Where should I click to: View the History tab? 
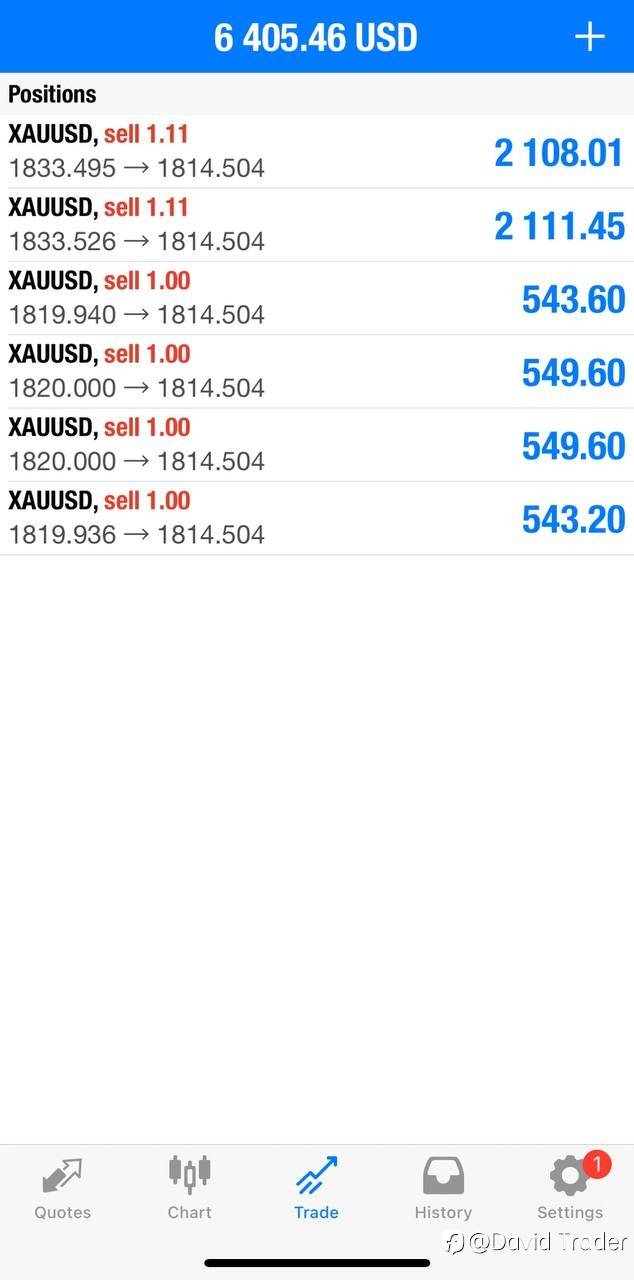(443, 1189)
